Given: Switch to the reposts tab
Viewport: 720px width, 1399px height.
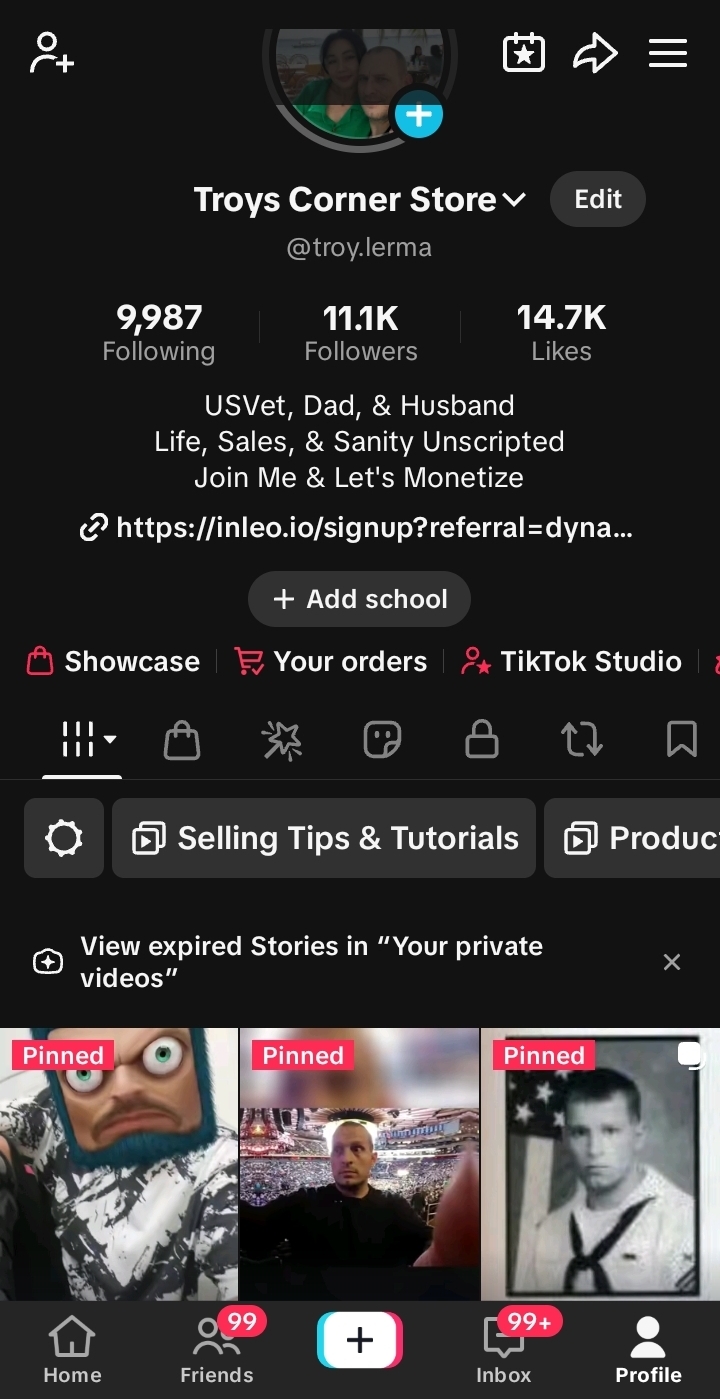Looking at the screenshot, I should coord(581,741).
